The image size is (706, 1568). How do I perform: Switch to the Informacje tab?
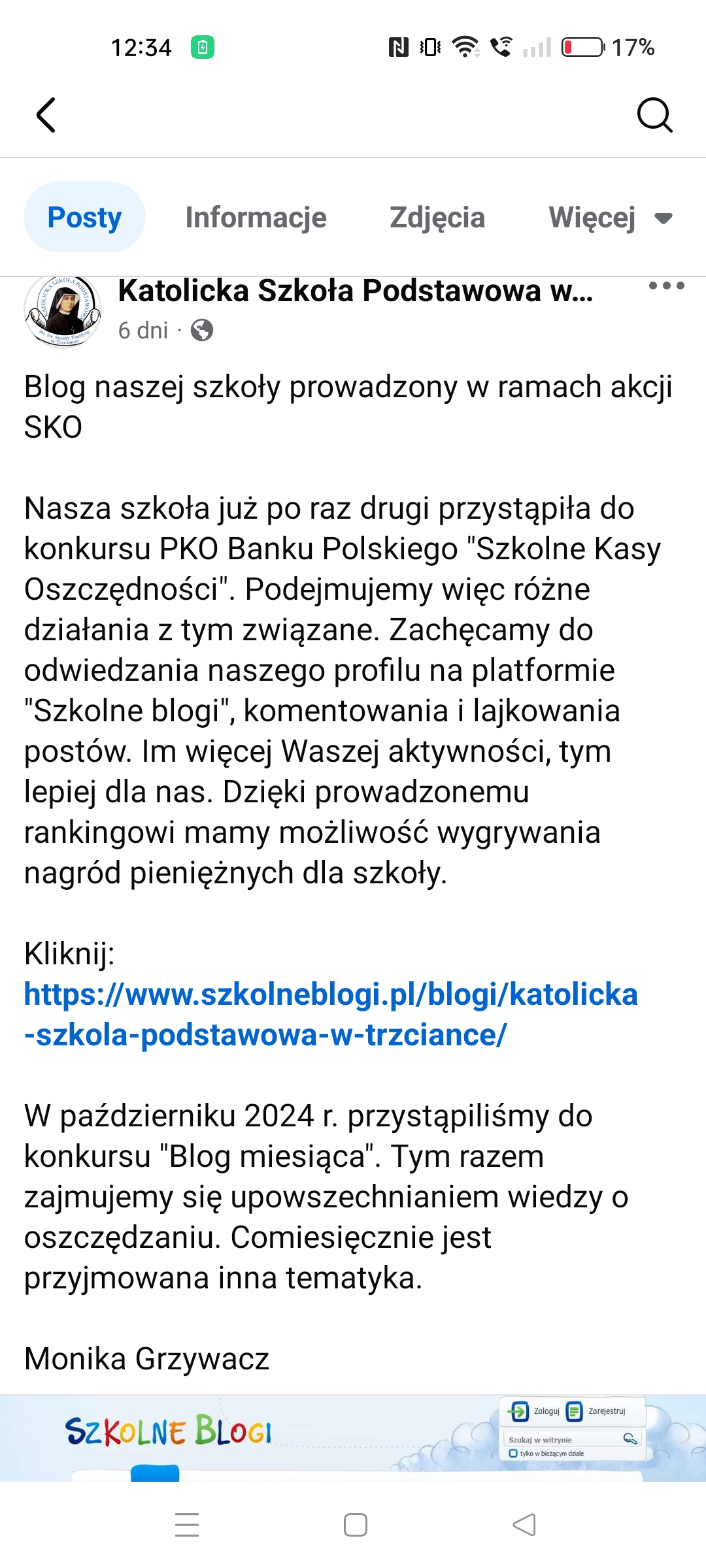coord(256,218)
